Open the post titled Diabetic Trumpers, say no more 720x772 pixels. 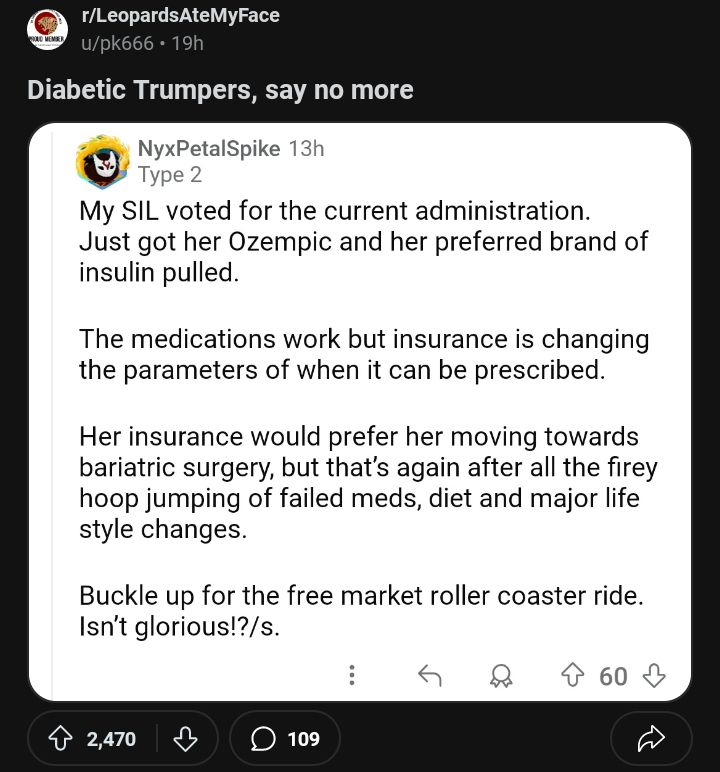click(x=220, y=90)
